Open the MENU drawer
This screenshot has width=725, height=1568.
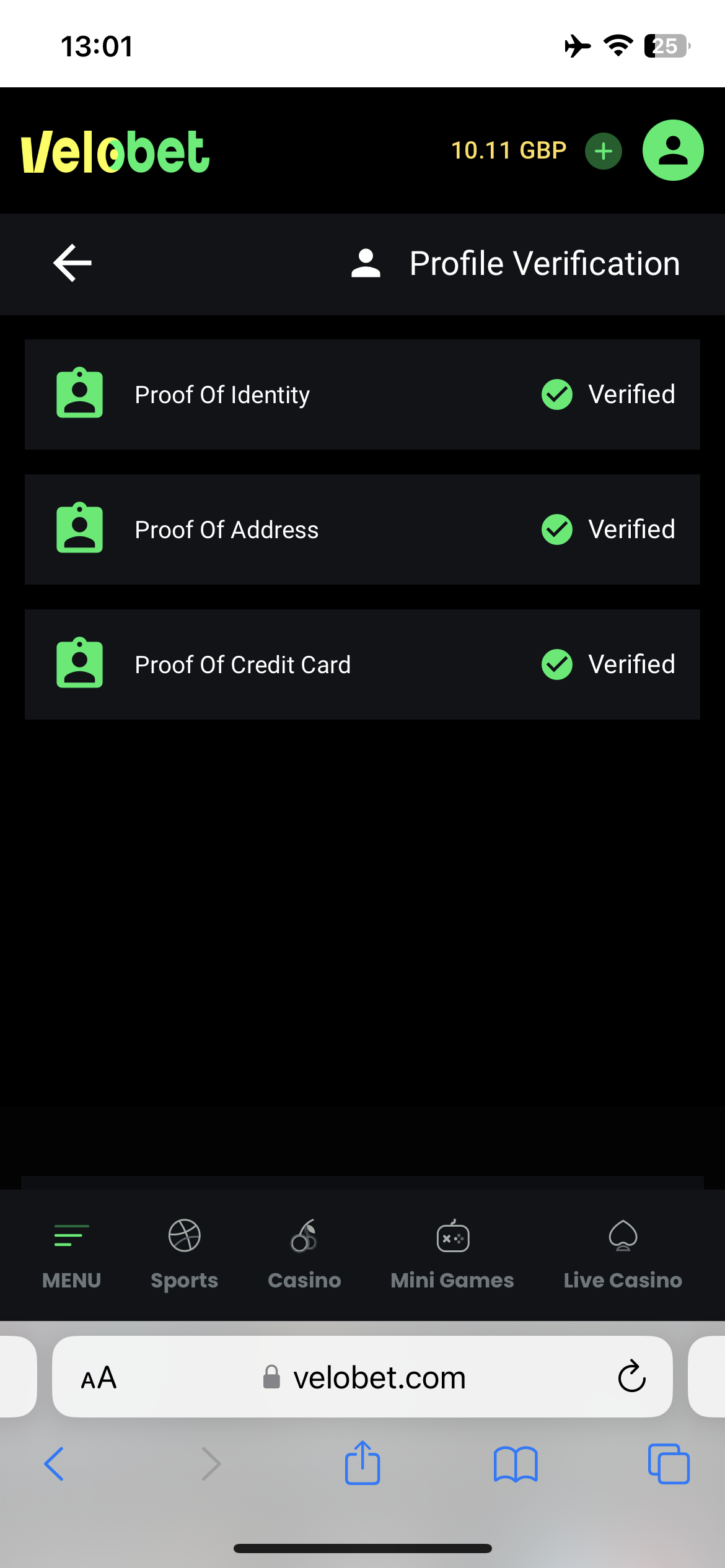click(71, 1254)
